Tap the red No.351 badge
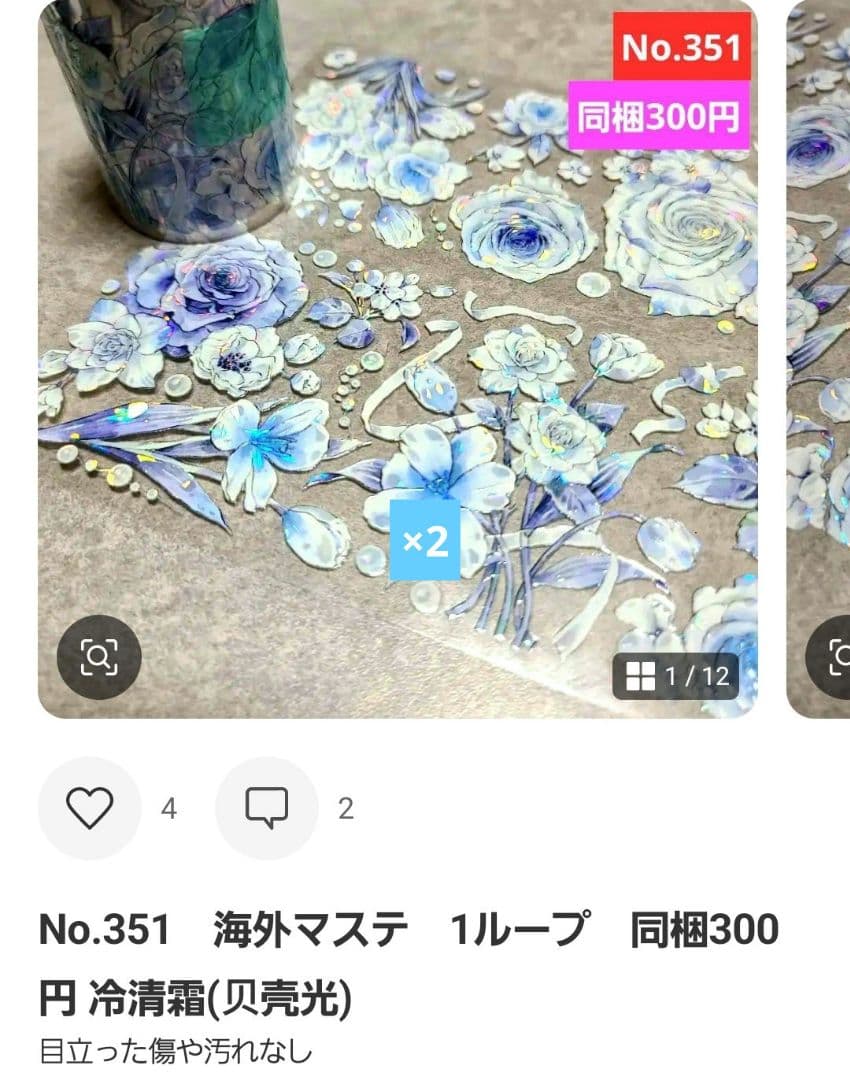Screen dimensions: 850x1080 [683, 45]
